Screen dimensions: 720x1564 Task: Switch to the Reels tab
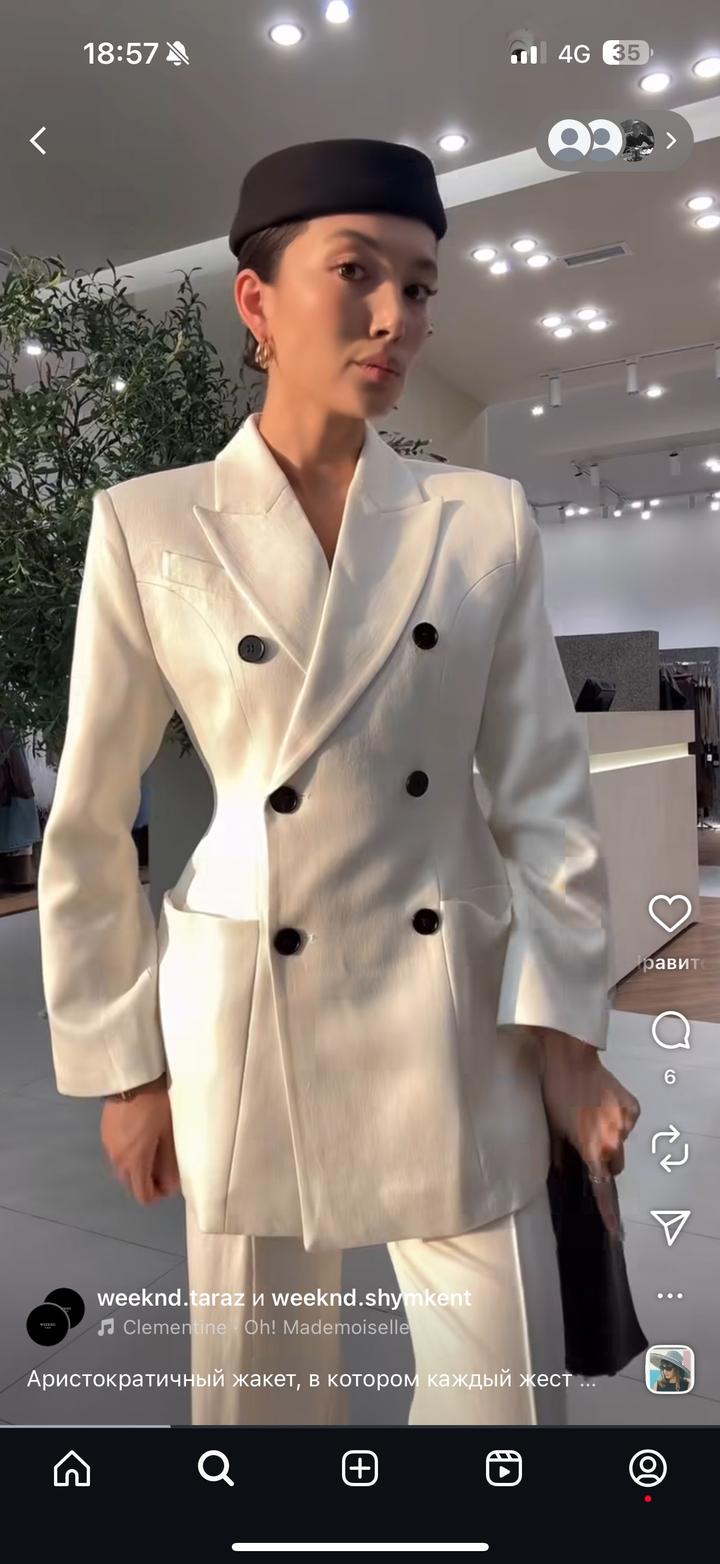point(503,1468)
